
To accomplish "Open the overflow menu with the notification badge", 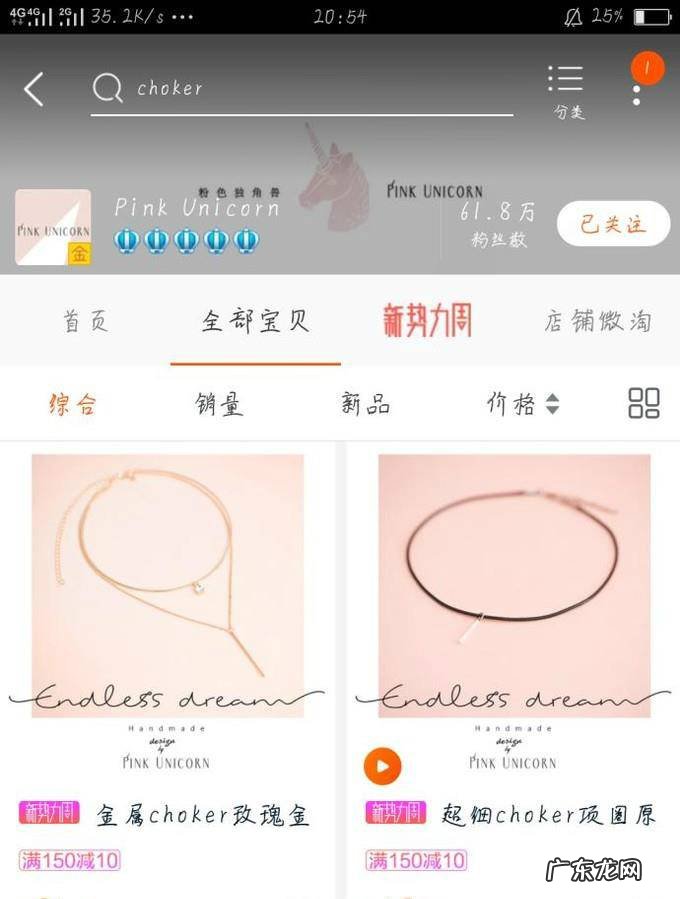I will [638, 84].
